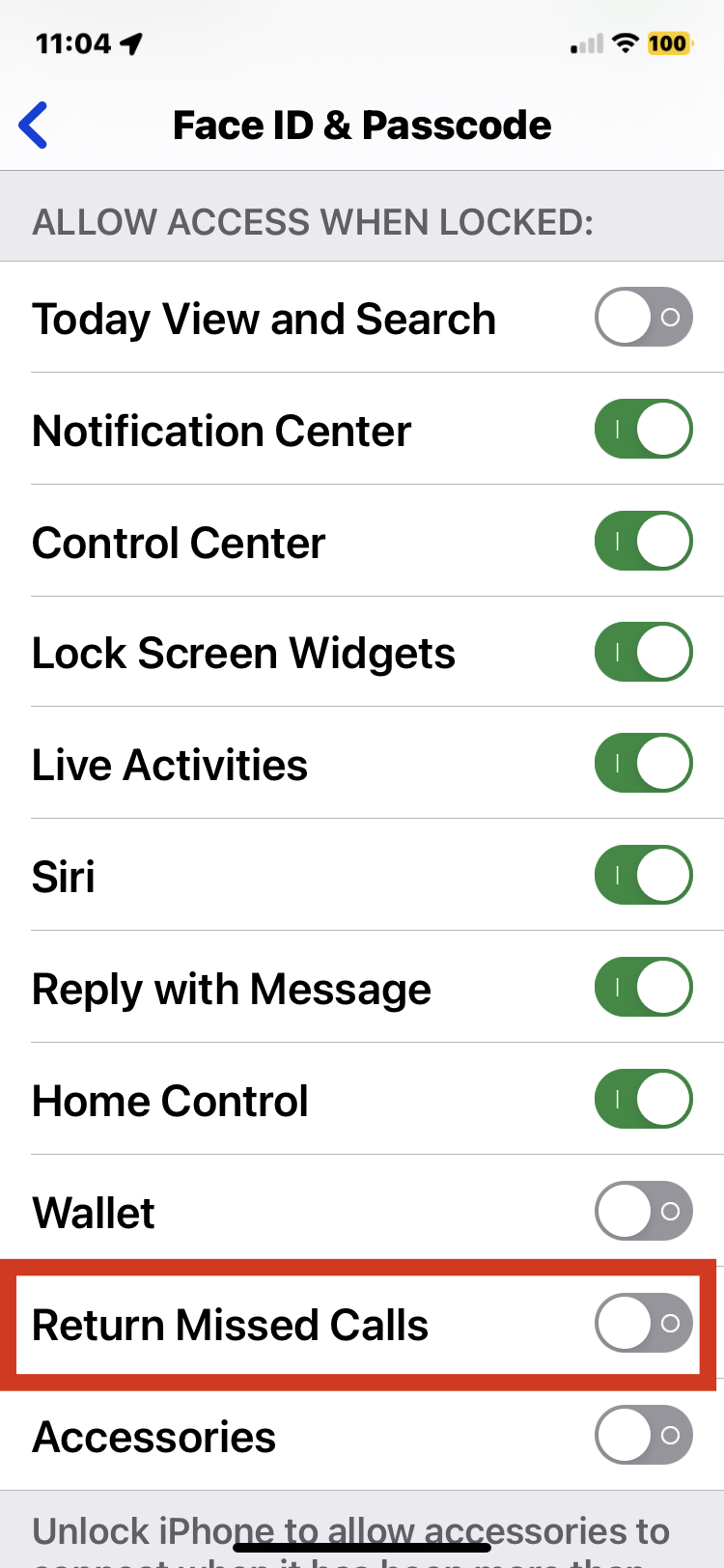724x1568 pixels.
Task: Enable Wallet when locked
Action: [x=644, y=1211]
